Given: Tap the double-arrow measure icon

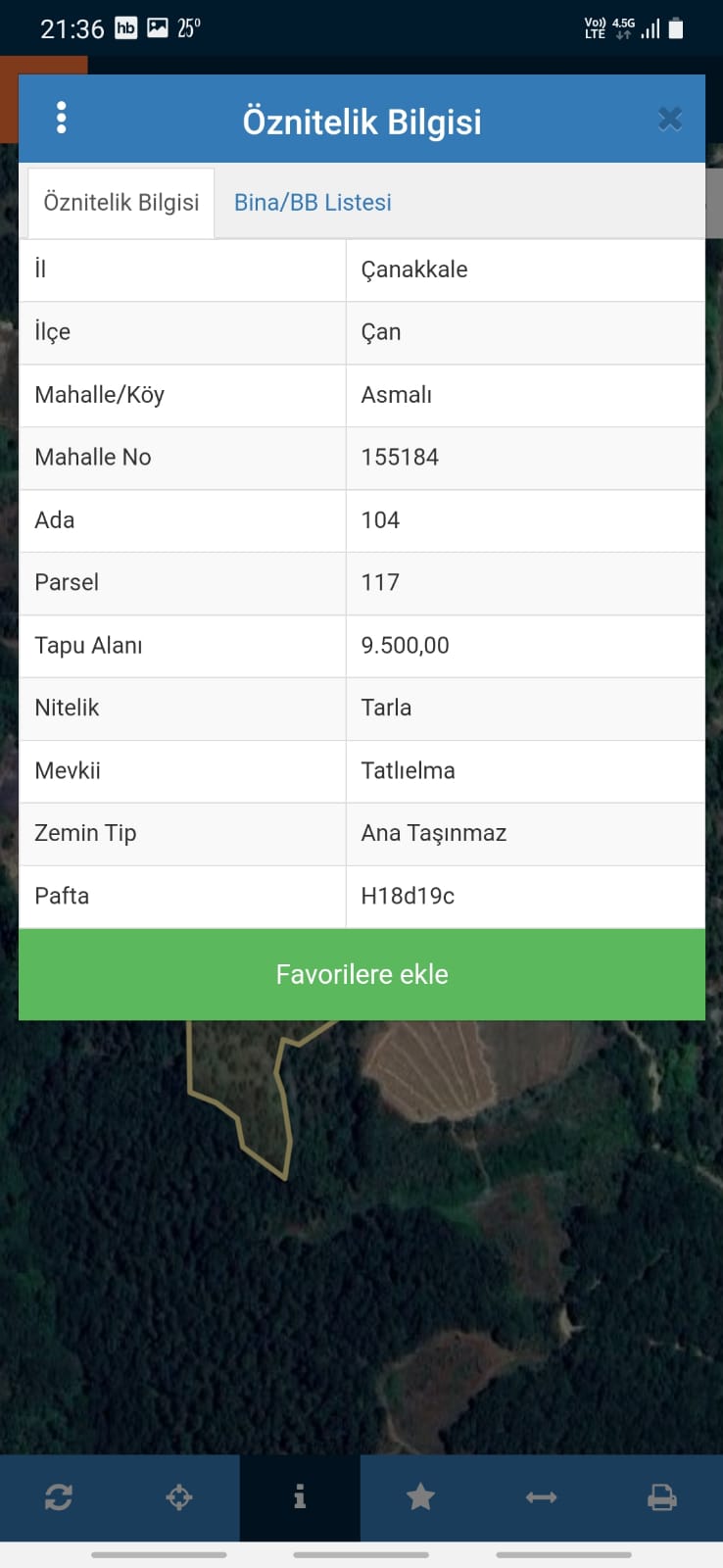Looking at the screenshot, I should point(541,1497).
